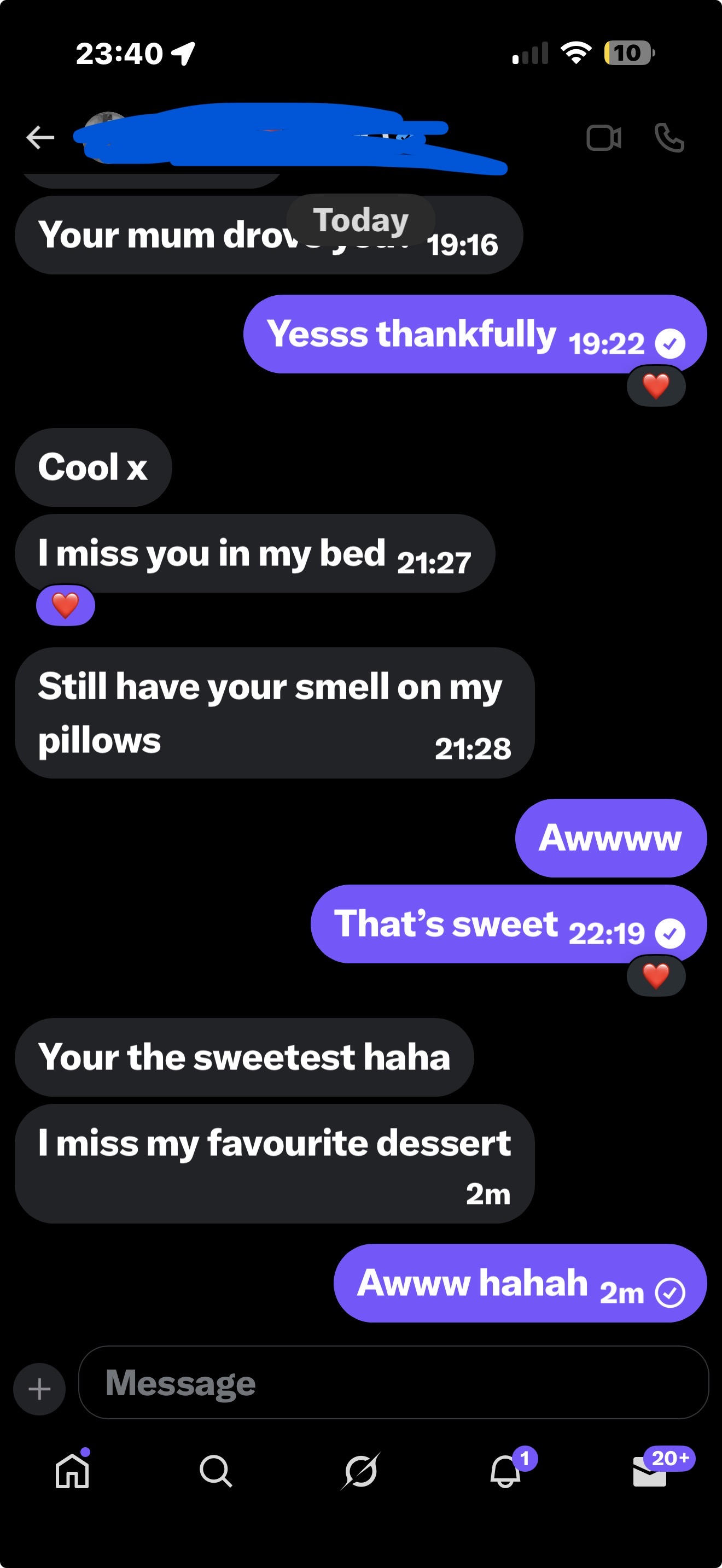Open the Grok tab
This screenshot has width=722, height=1568.
click(x=360, y=1471)
